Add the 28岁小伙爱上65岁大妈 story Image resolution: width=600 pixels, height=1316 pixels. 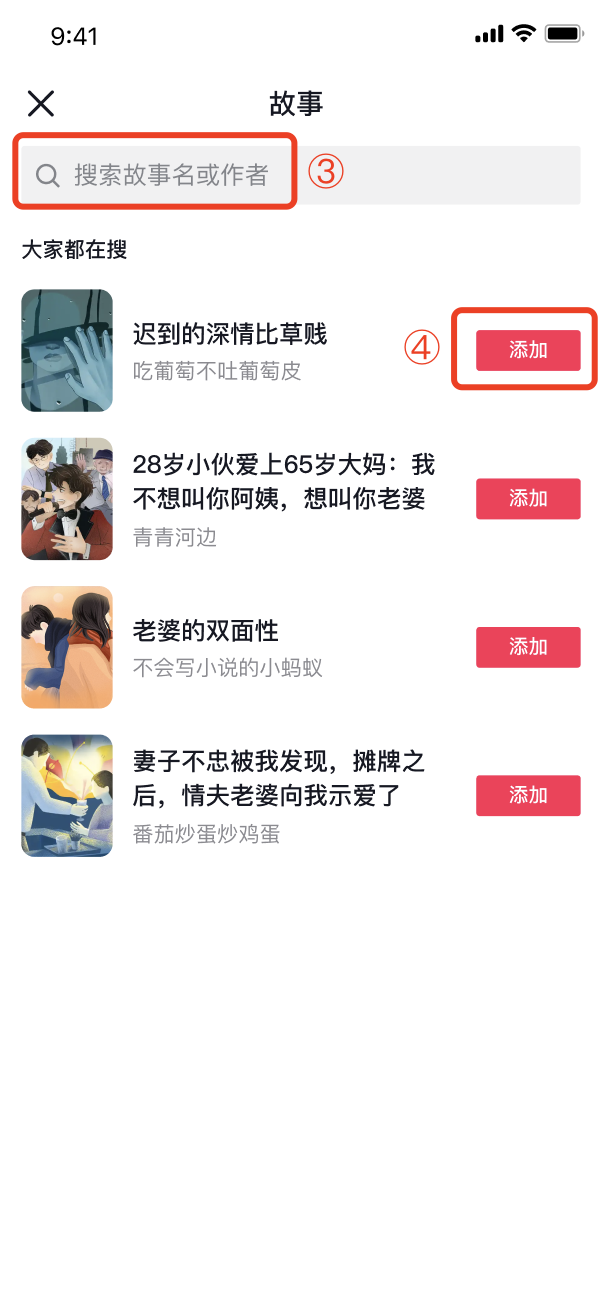(x=528, y=498)
